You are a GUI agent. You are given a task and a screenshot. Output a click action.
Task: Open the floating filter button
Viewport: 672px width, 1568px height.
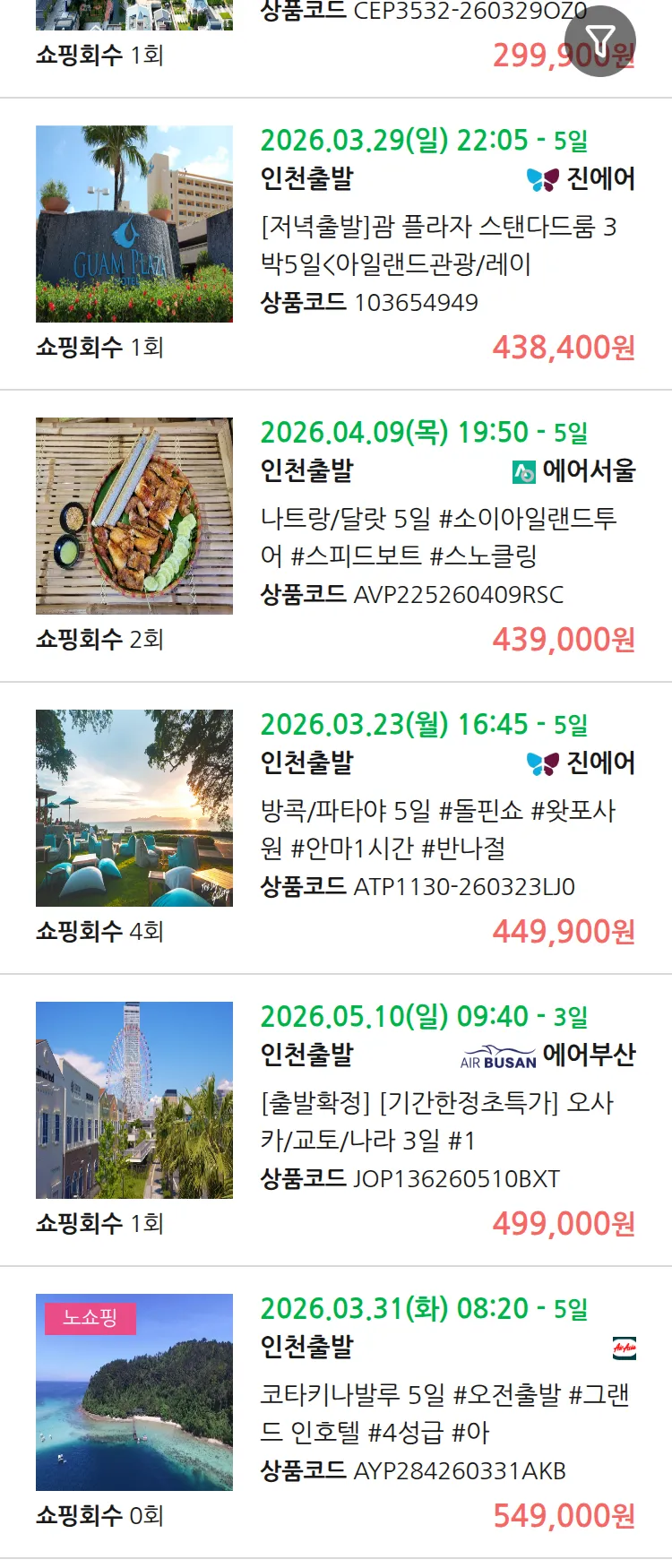tap(599, 41)
